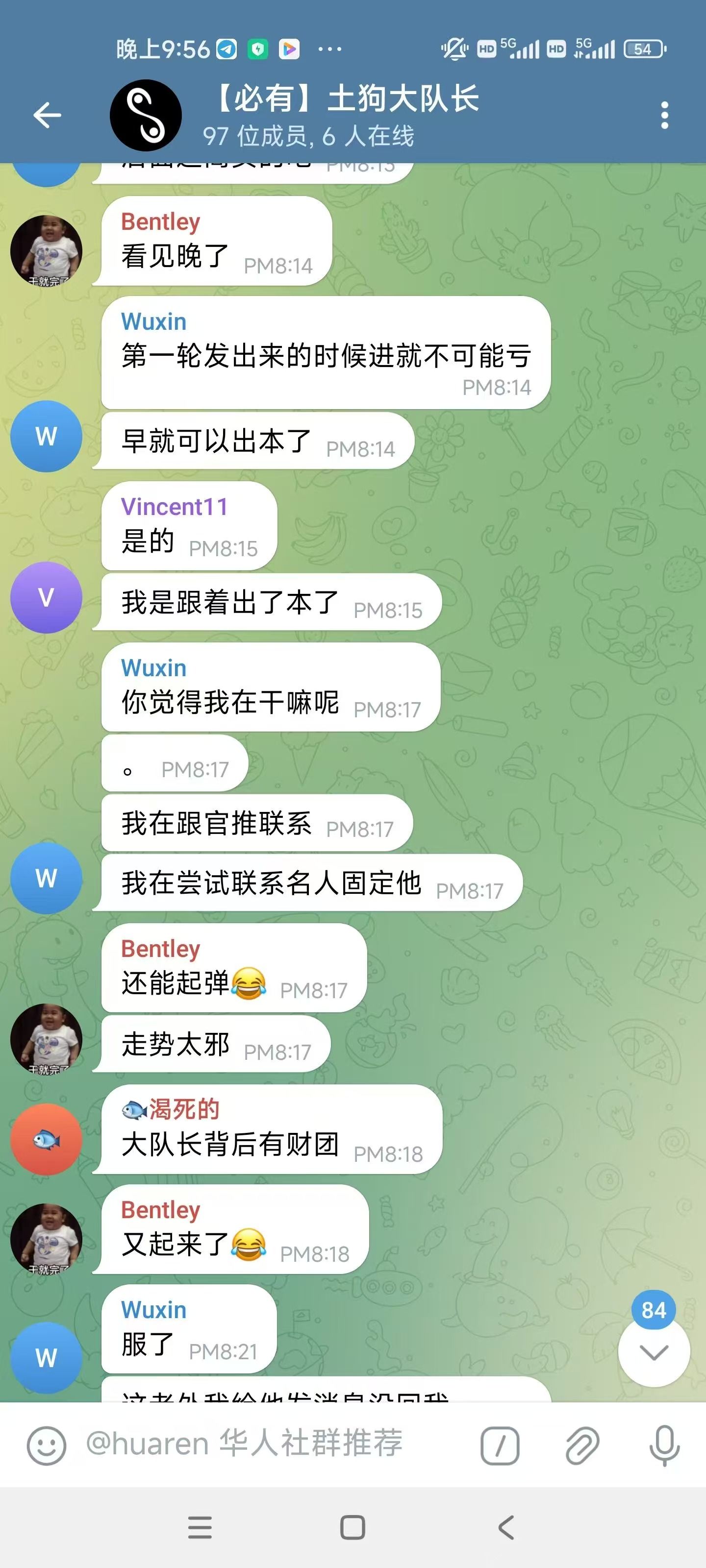Open 渴死的 fish avatar profile
This screenshot has height=1568, width=706.
(x=46, y=1139)
